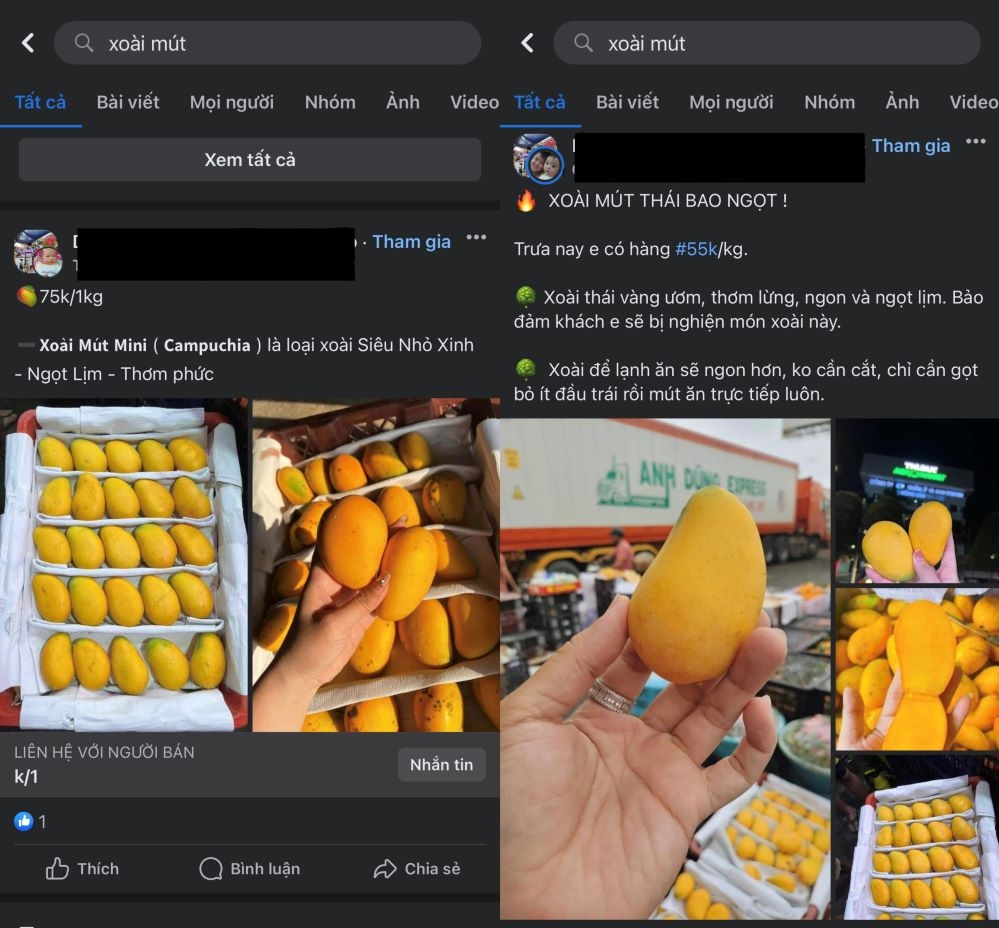Share the post with Chia sẻ
This screenshot has width=999, height=928.
[417, 868]
